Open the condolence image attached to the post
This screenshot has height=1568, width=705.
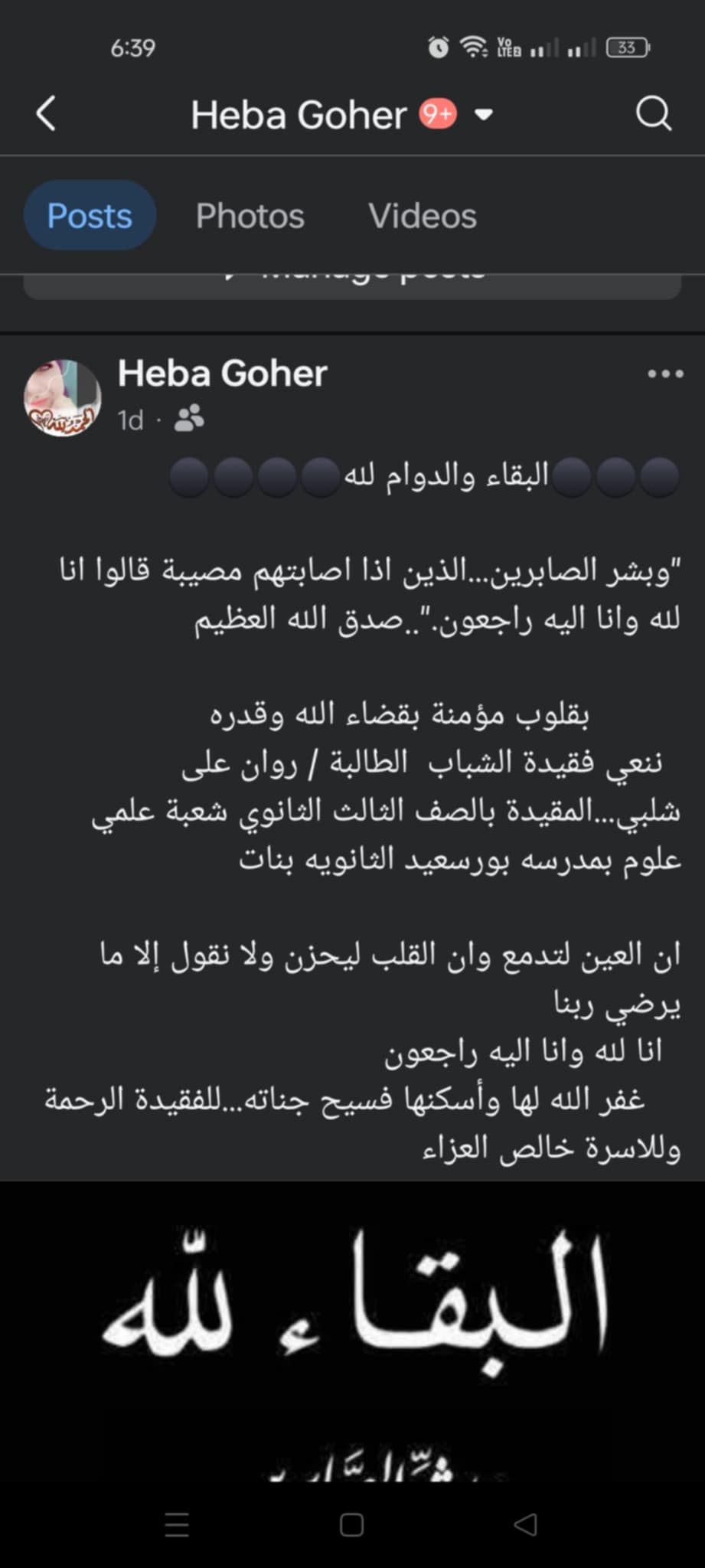click(352, 1332)
